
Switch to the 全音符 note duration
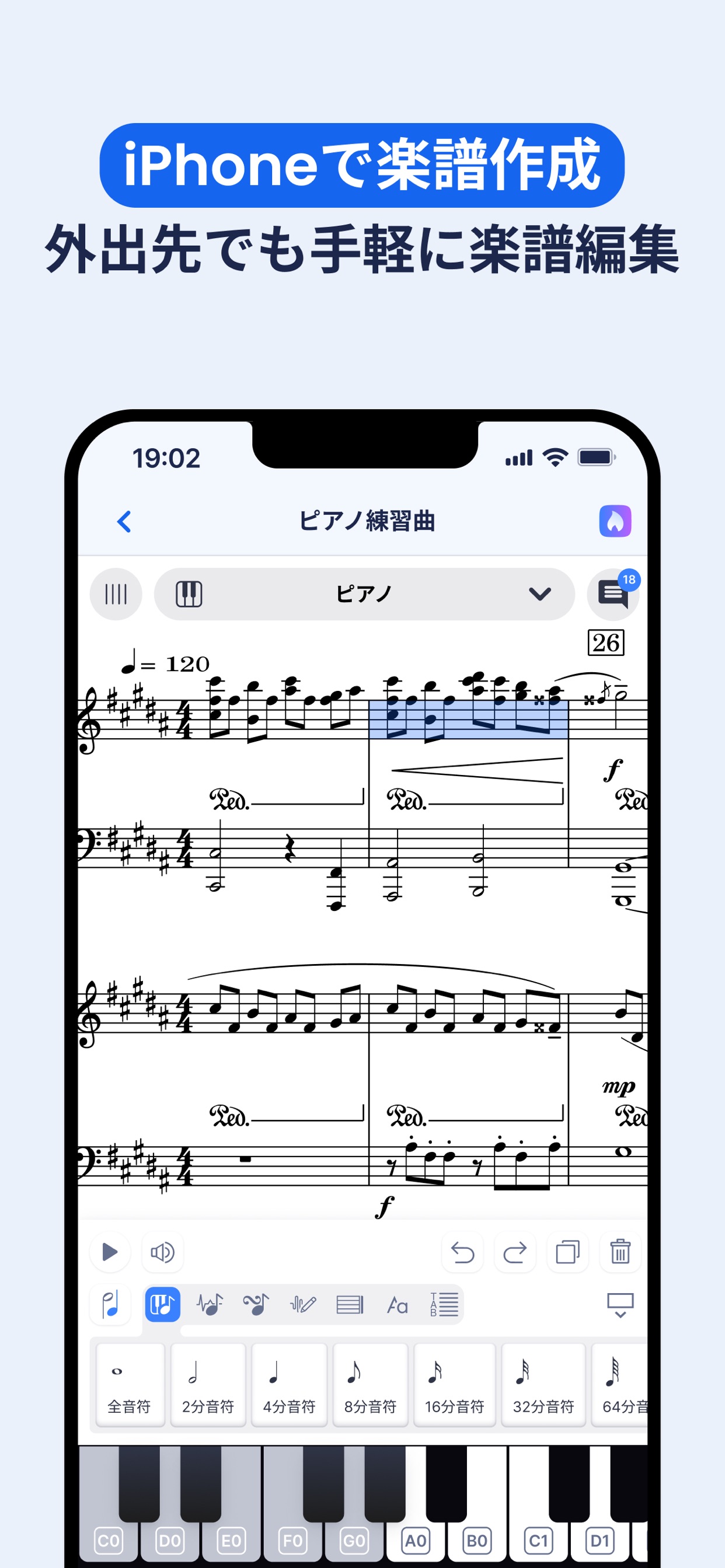130,1382
